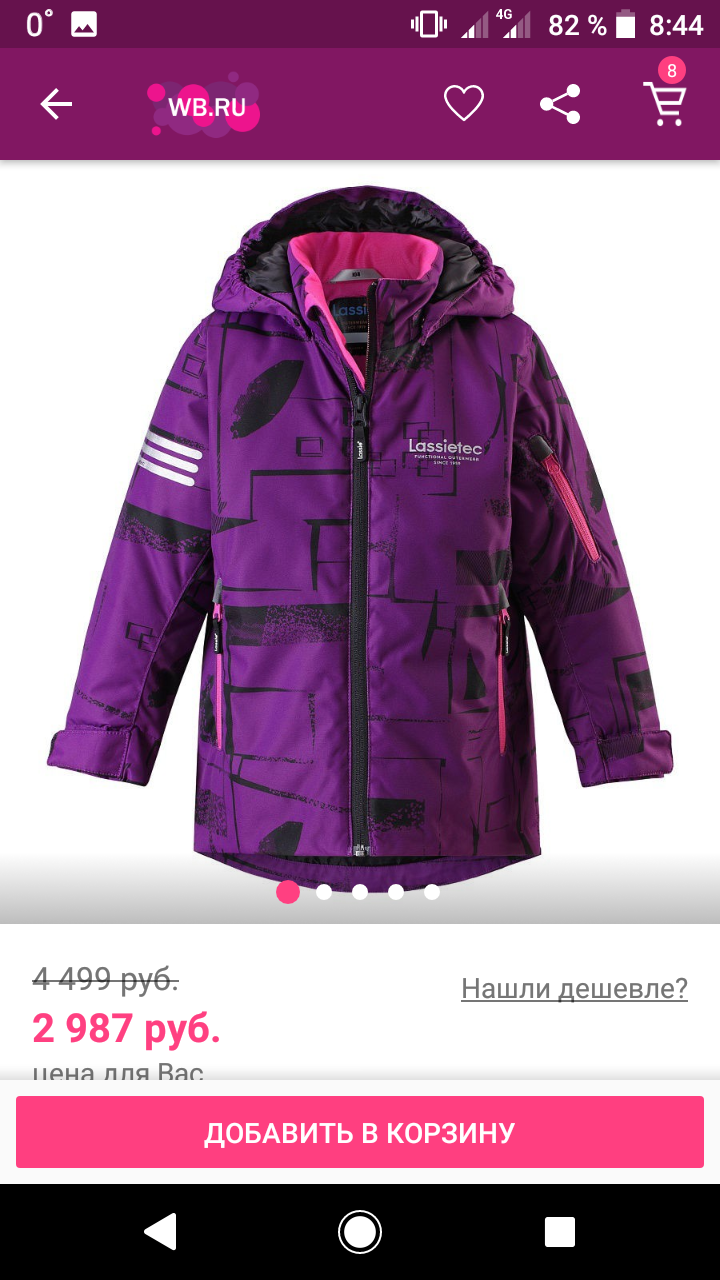Tap 'ДОБАВИТЬ В КОРЗИНУ' button
The width and height of the screenshot is (720, 1280).
click(360, 1132)
